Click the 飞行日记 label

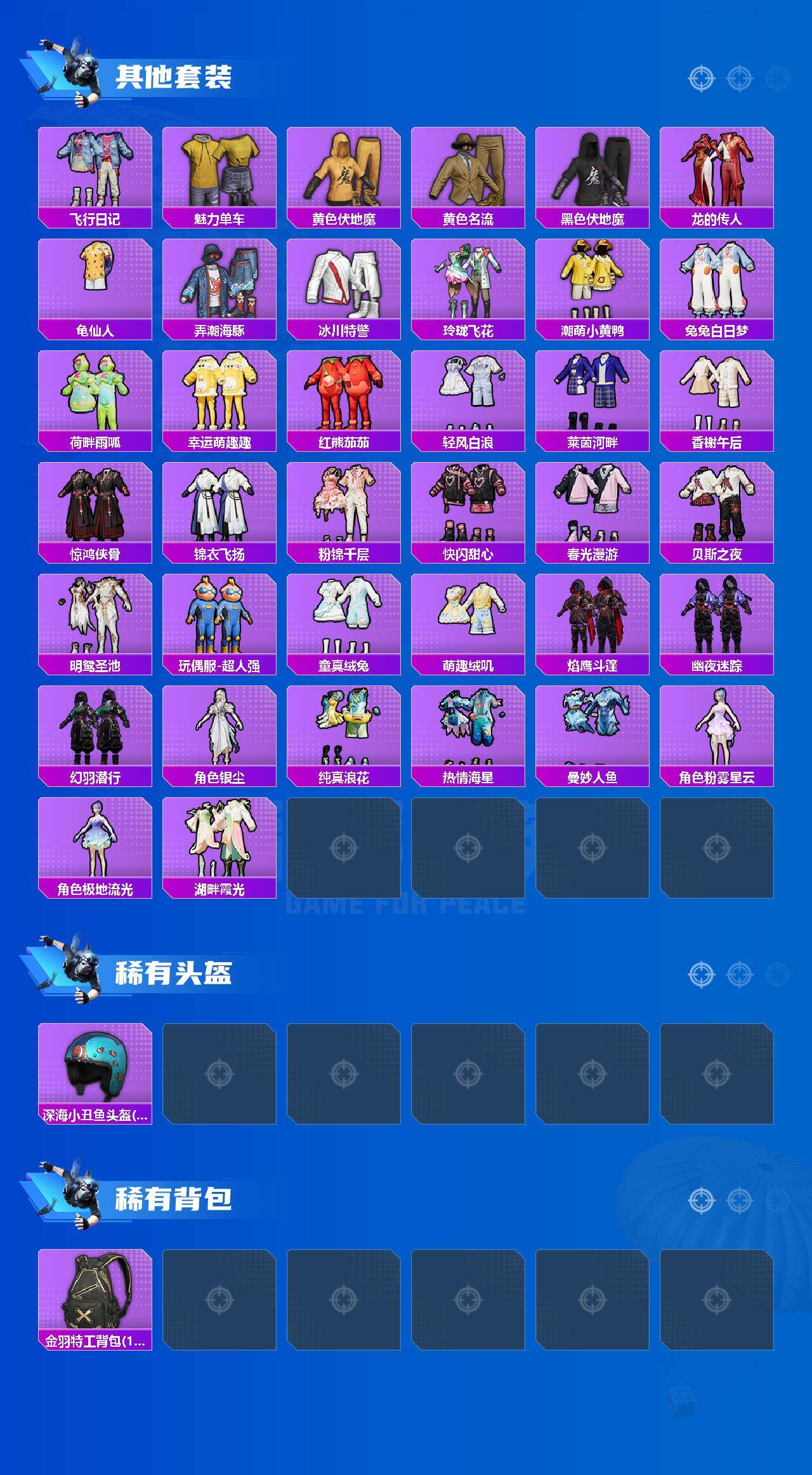(x=95, y=219)
